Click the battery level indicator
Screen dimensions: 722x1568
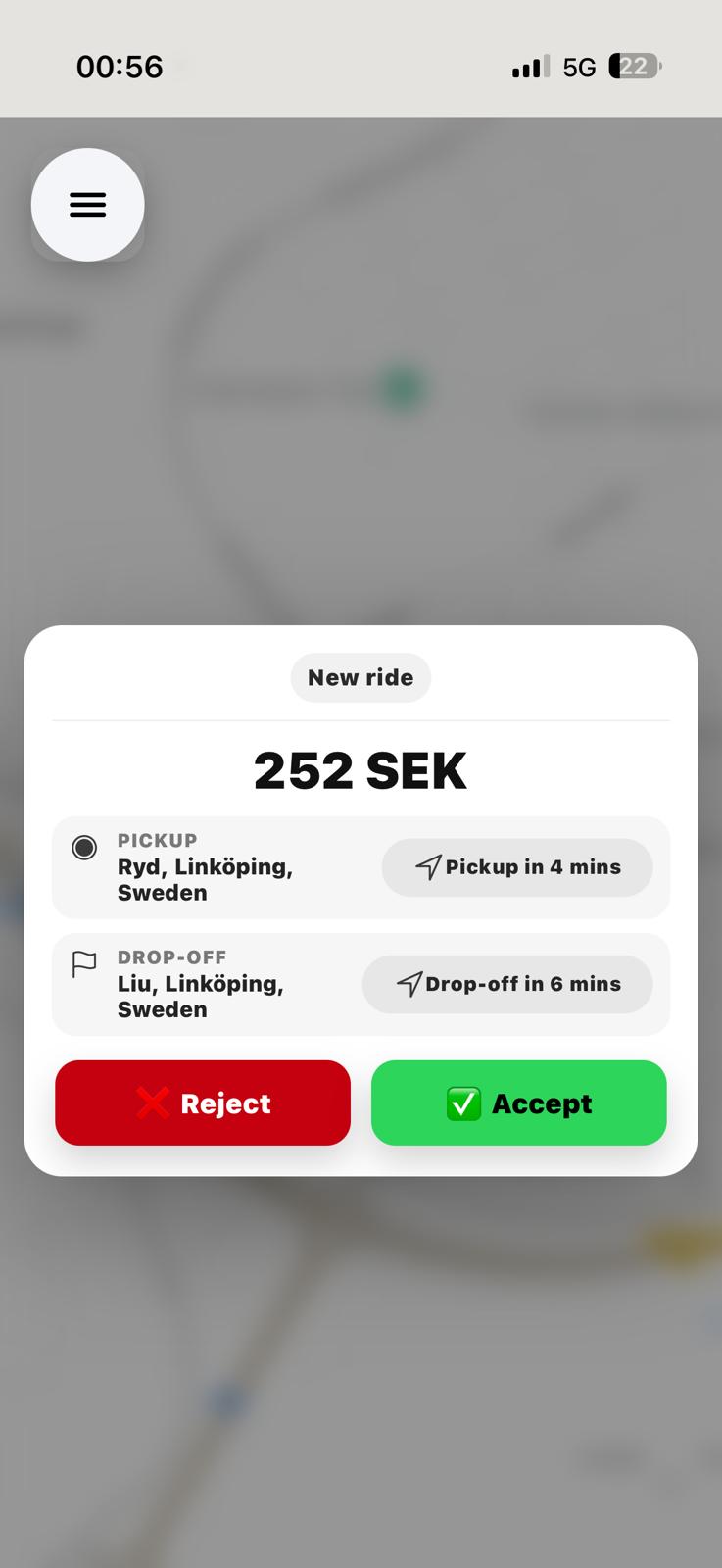pyautogui.click(x=634, y=66)
